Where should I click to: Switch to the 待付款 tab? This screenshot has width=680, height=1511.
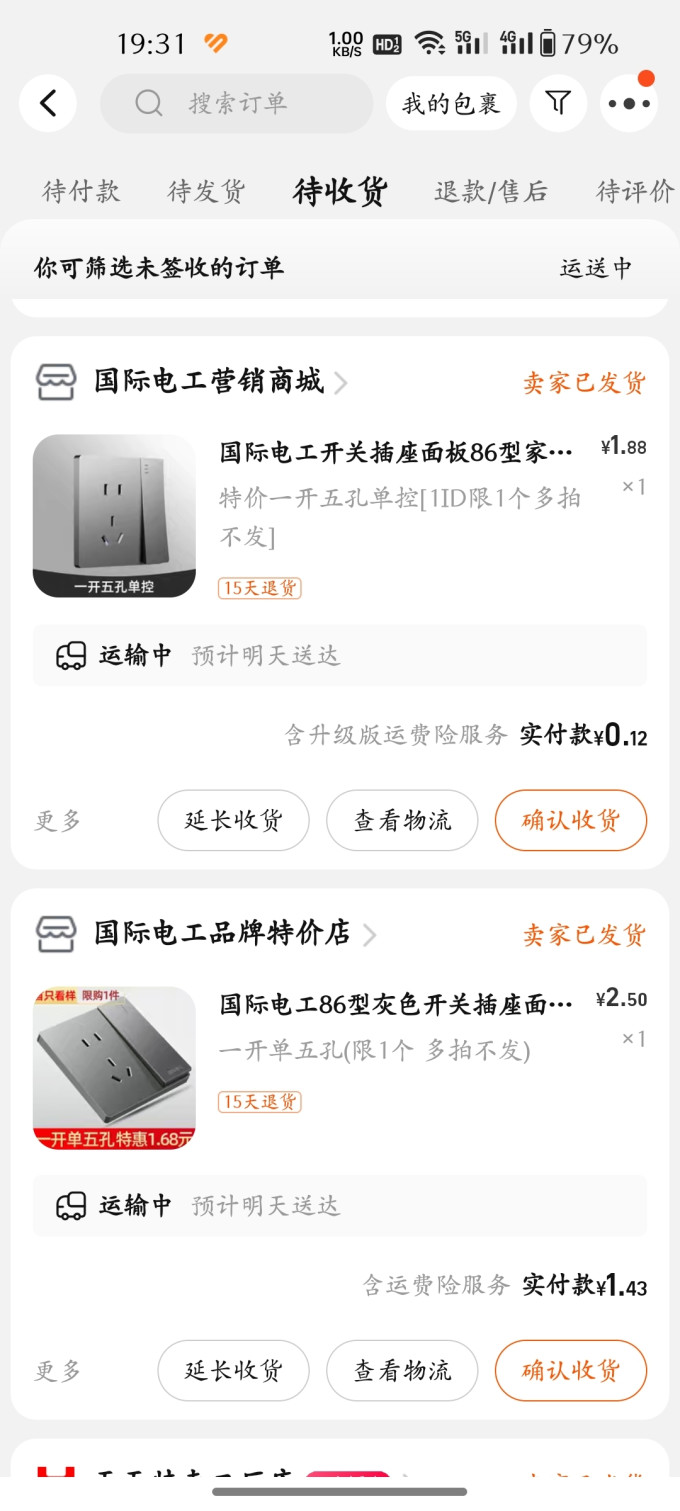pos(81,191)
